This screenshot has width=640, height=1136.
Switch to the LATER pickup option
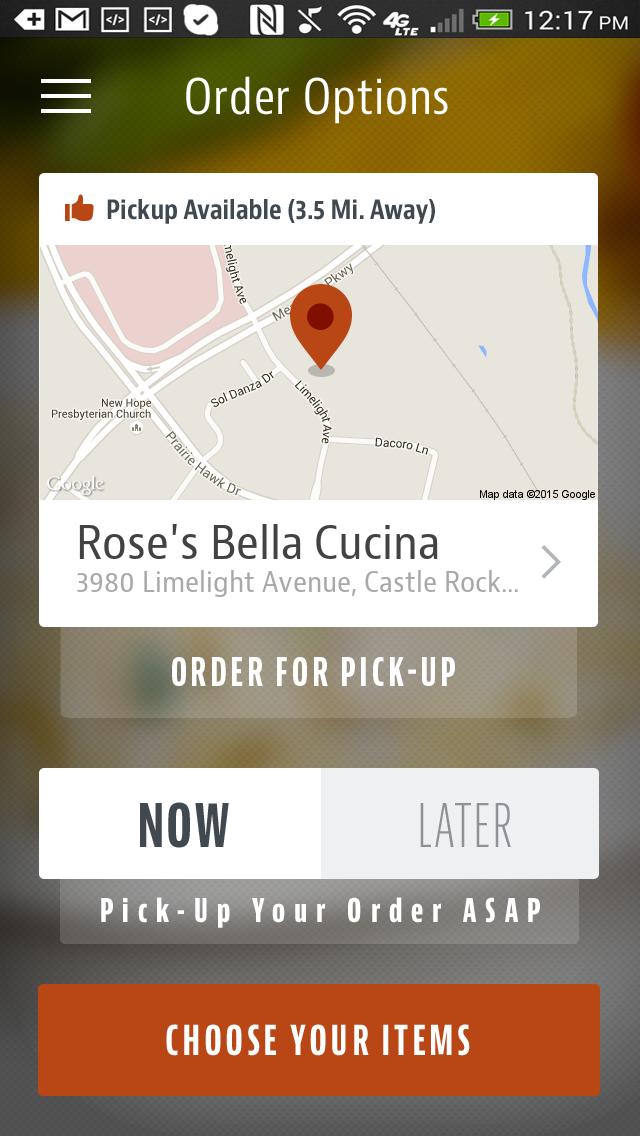pos(461,824)
